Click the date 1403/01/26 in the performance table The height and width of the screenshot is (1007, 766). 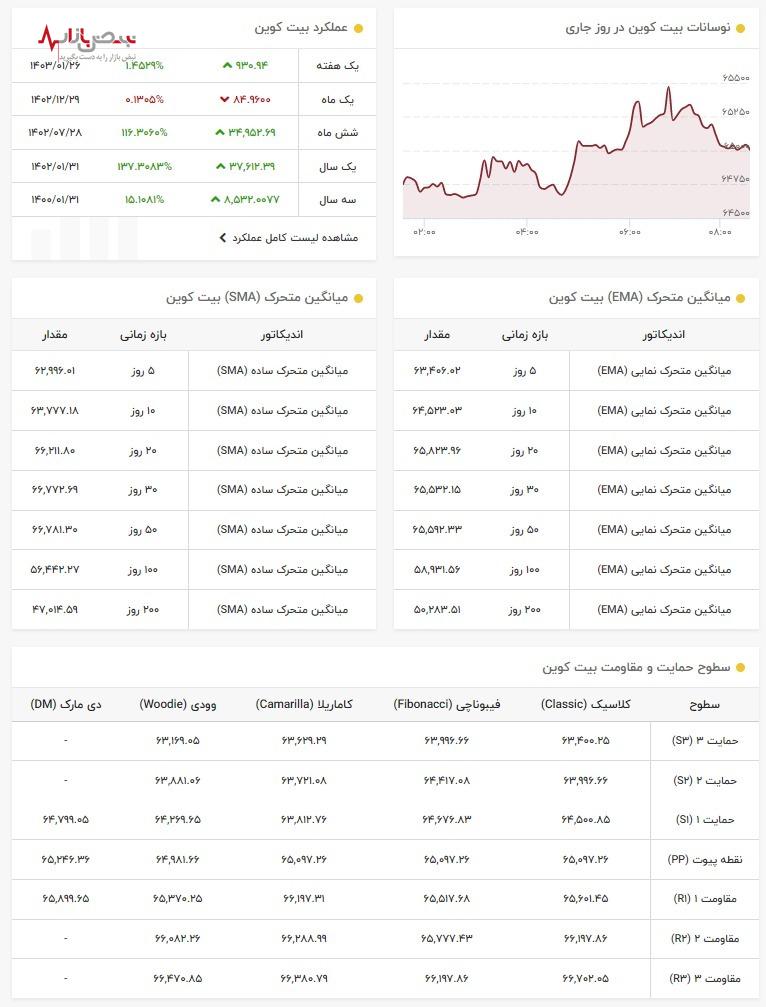56,66
